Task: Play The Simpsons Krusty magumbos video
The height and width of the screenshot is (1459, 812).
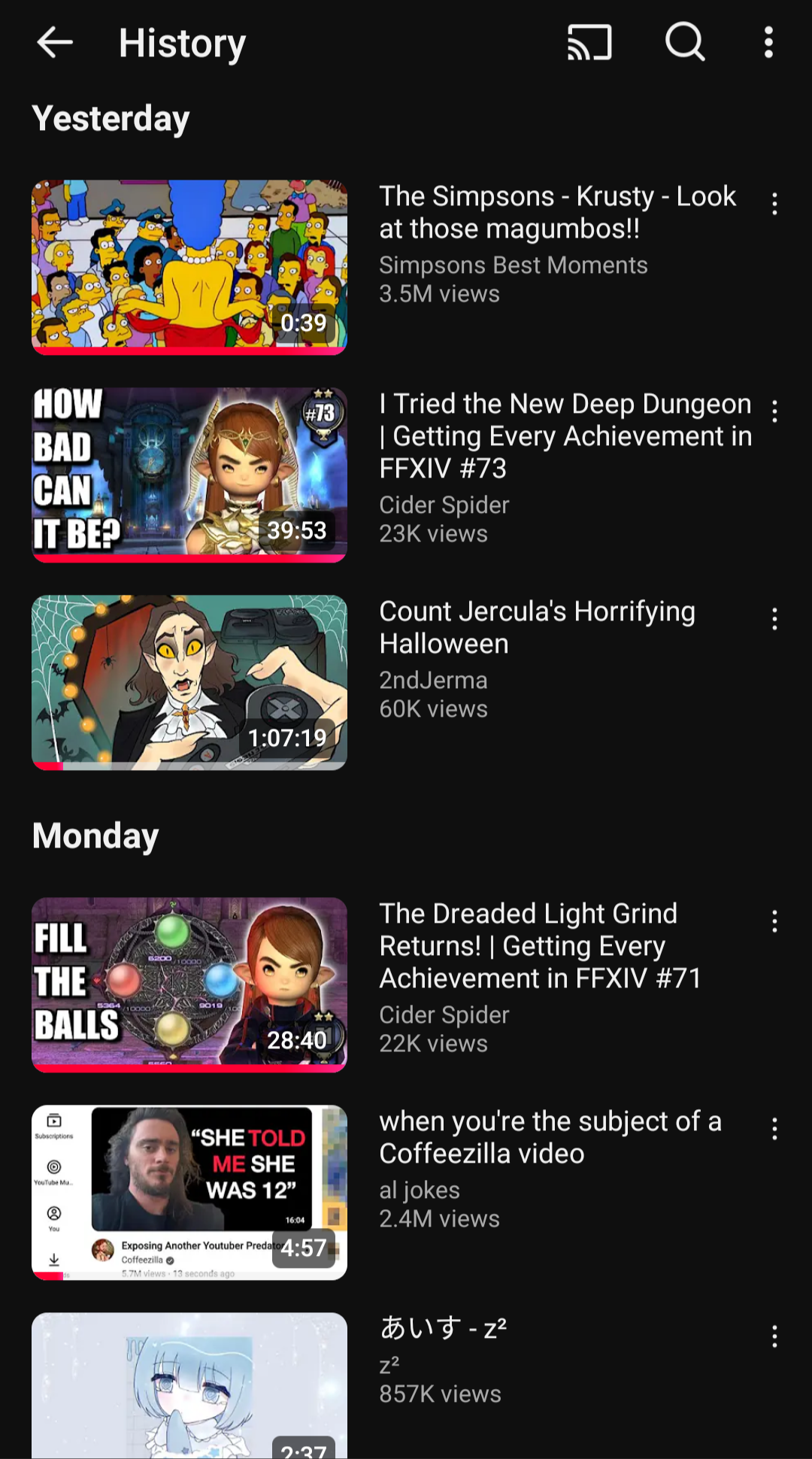Action: (189, 267)
